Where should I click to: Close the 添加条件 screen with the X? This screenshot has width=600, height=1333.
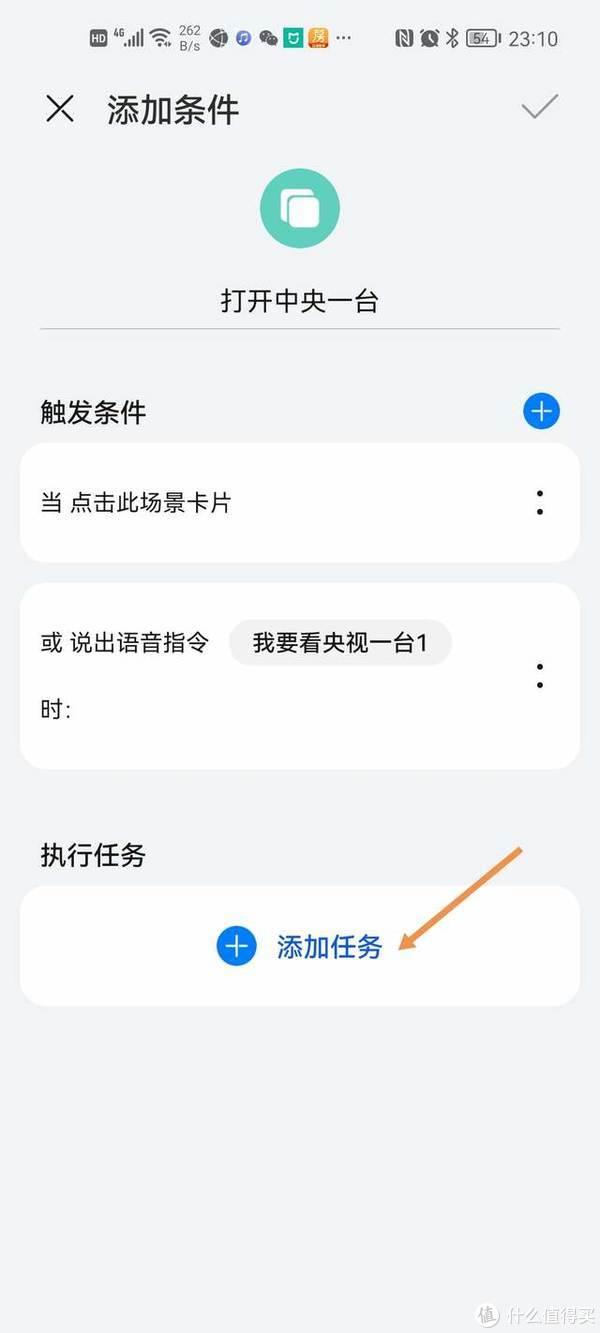coord(60,109)
